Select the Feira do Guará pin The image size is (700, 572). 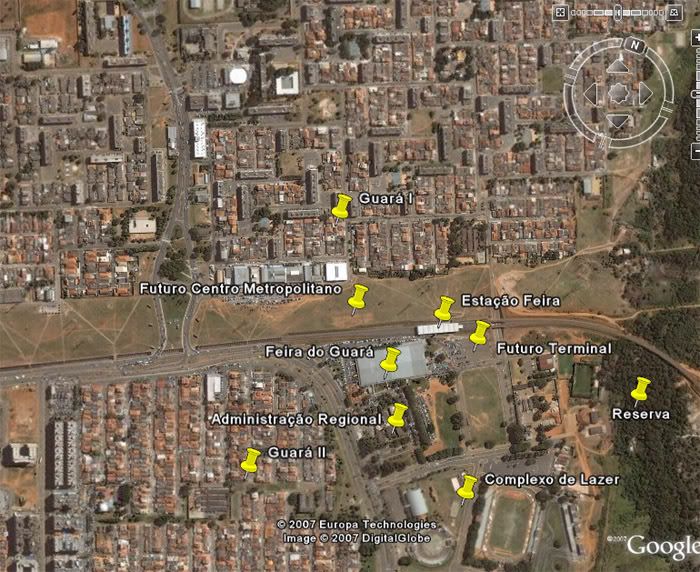point(390,360)
